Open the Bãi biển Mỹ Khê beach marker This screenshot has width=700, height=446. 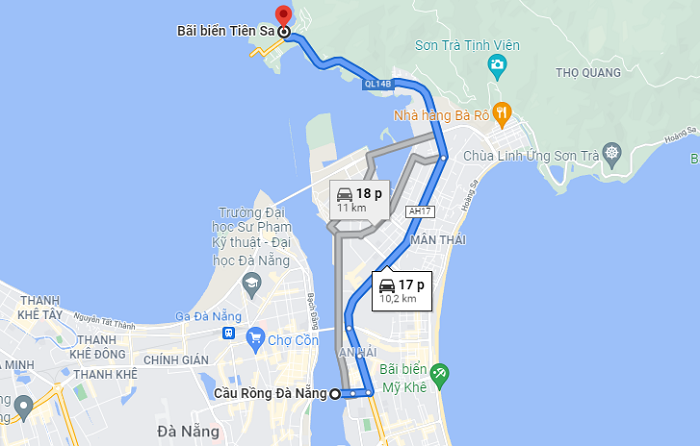[439, 375]
